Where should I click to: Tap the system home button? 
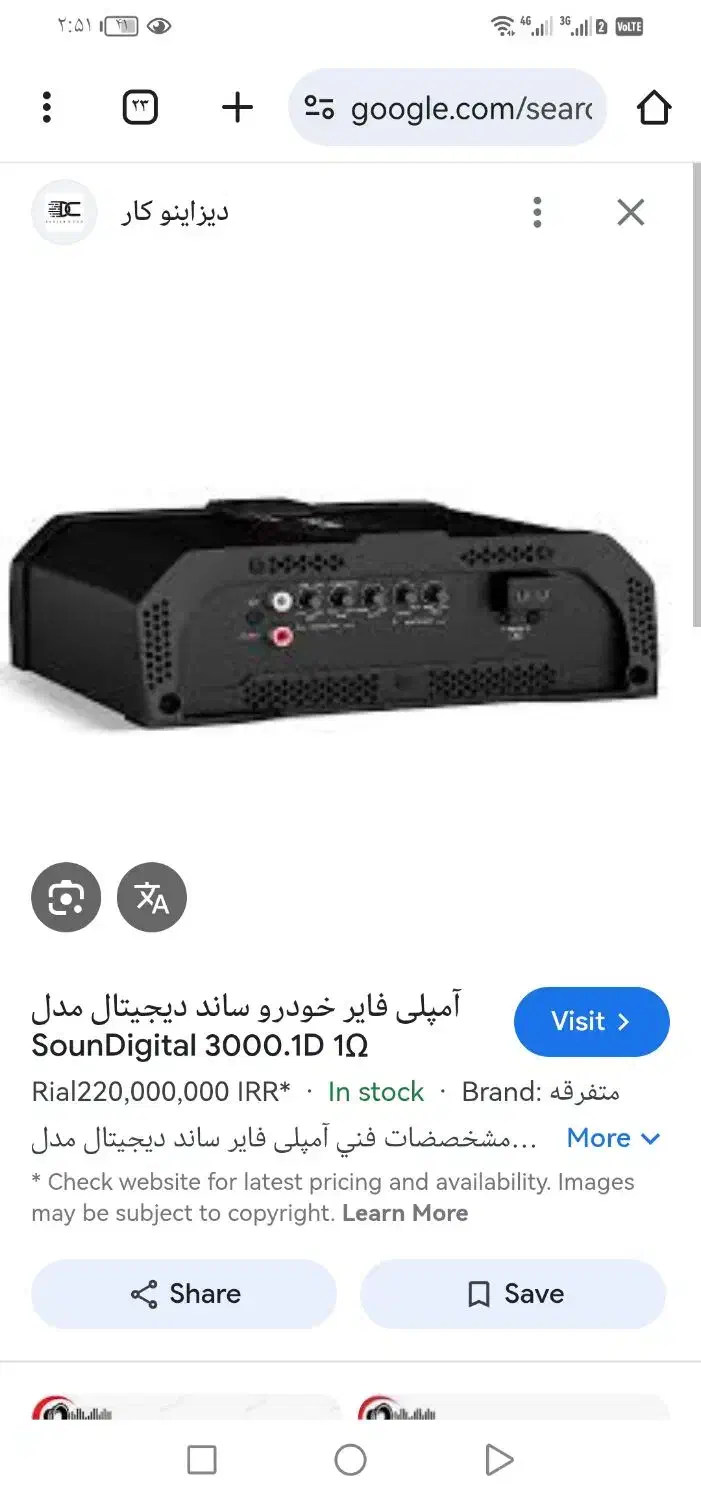tap(350, 1460)
